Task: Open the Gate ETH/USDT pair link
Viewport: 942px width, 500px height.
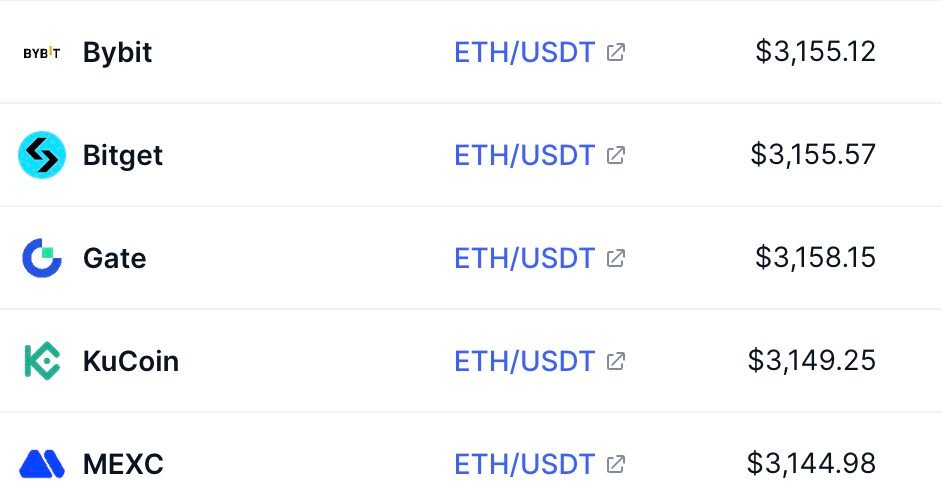Action: pos(525,258)
